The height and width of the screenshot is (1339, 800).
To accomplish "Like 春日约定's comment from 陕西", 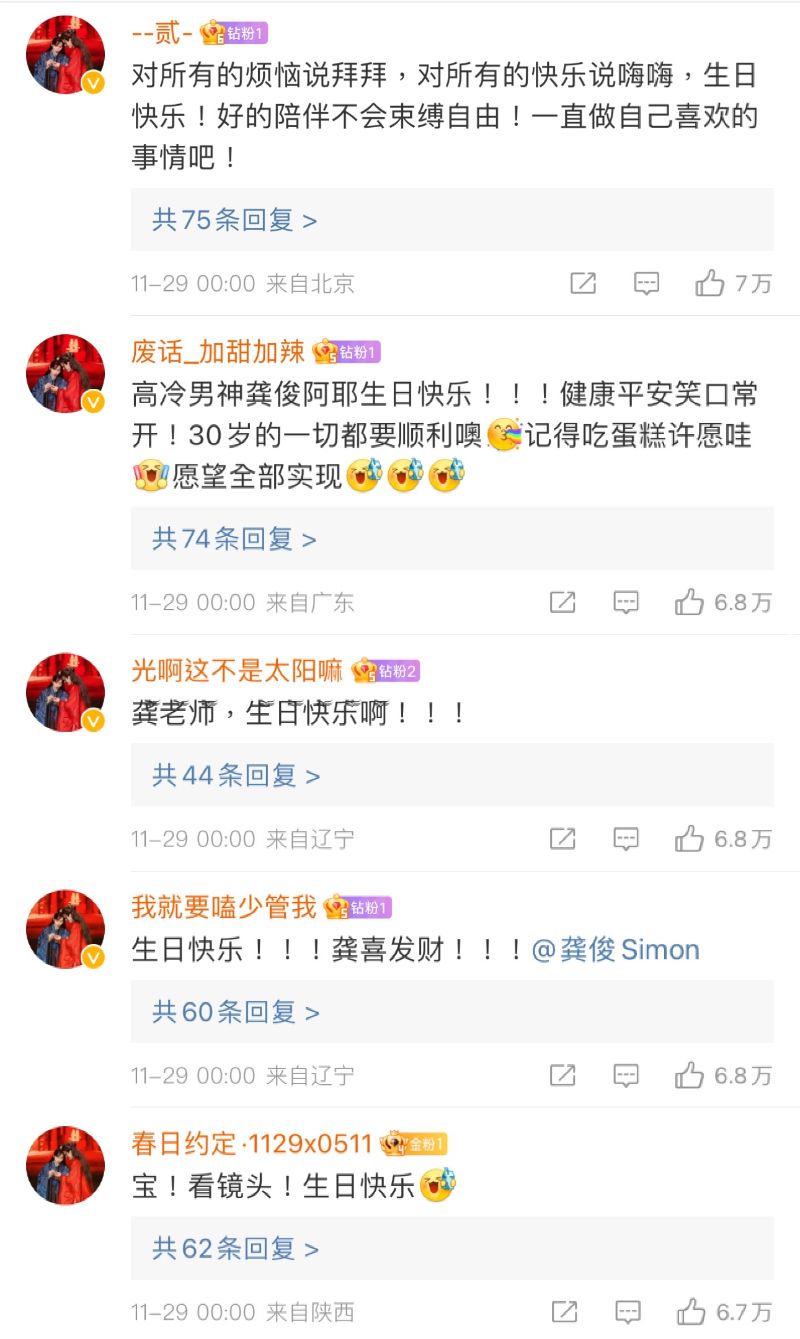I will point(692,1311).
